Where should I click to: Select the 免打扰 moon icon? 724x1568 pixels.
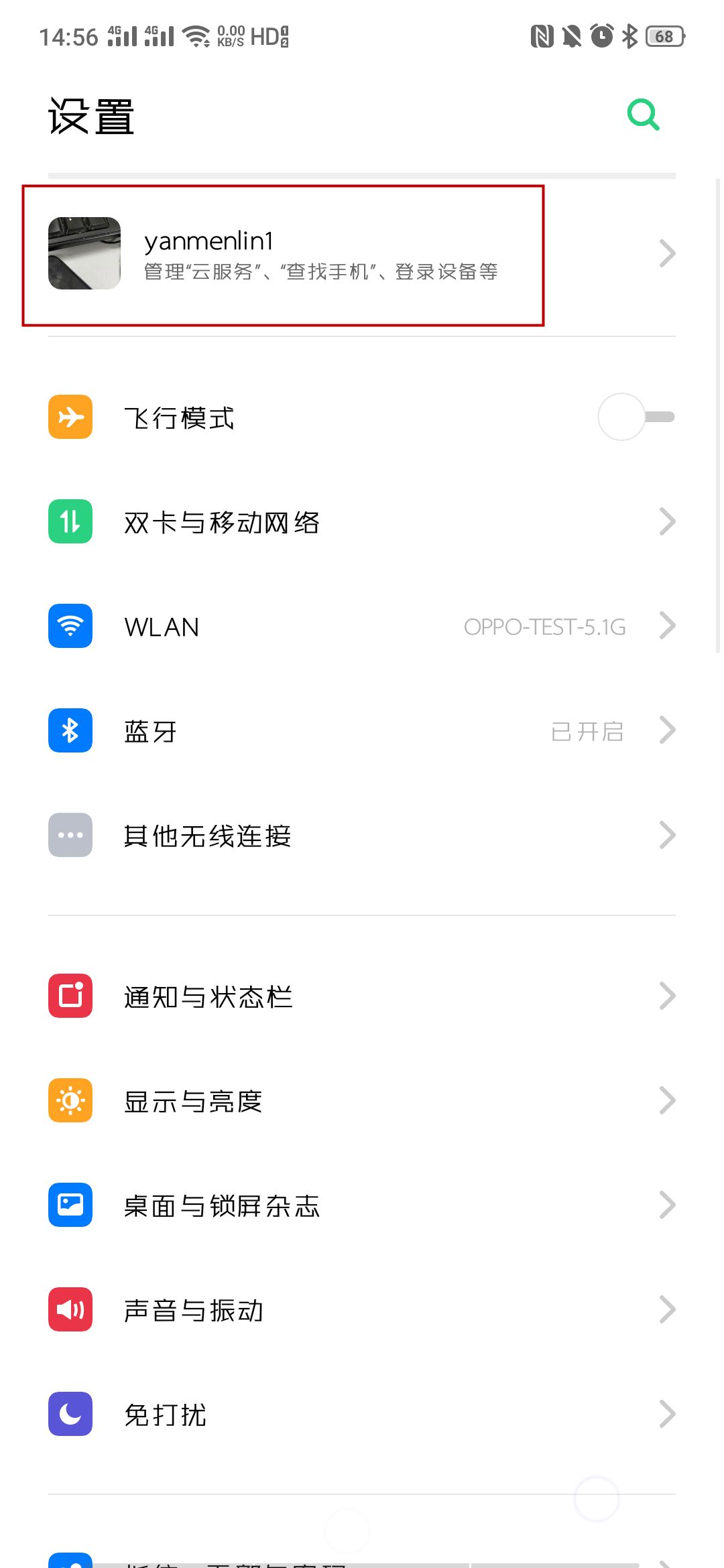[70, 1414]
